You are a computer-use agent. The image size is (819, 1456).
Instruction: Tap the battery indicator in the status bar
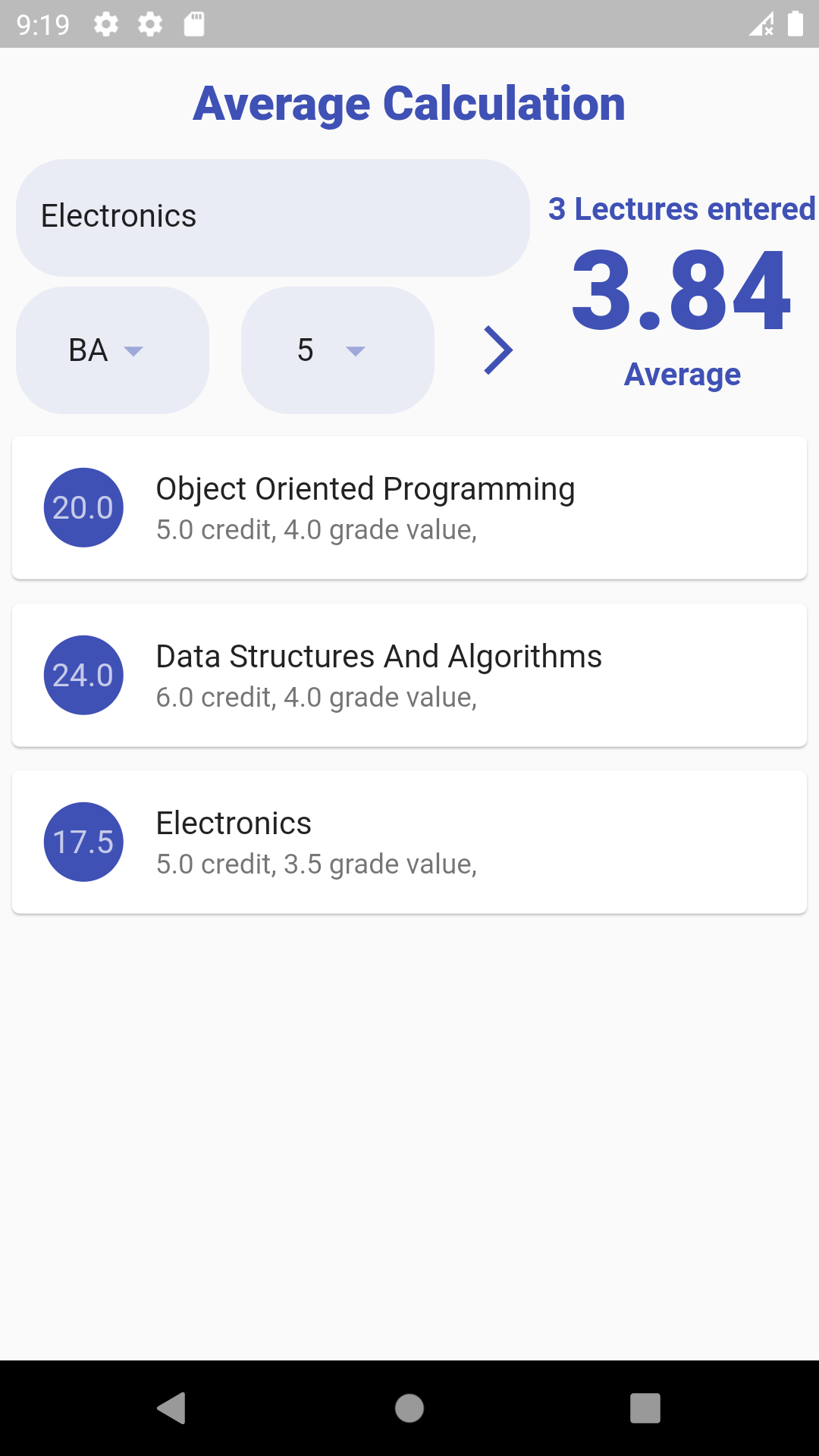[794, 25]
